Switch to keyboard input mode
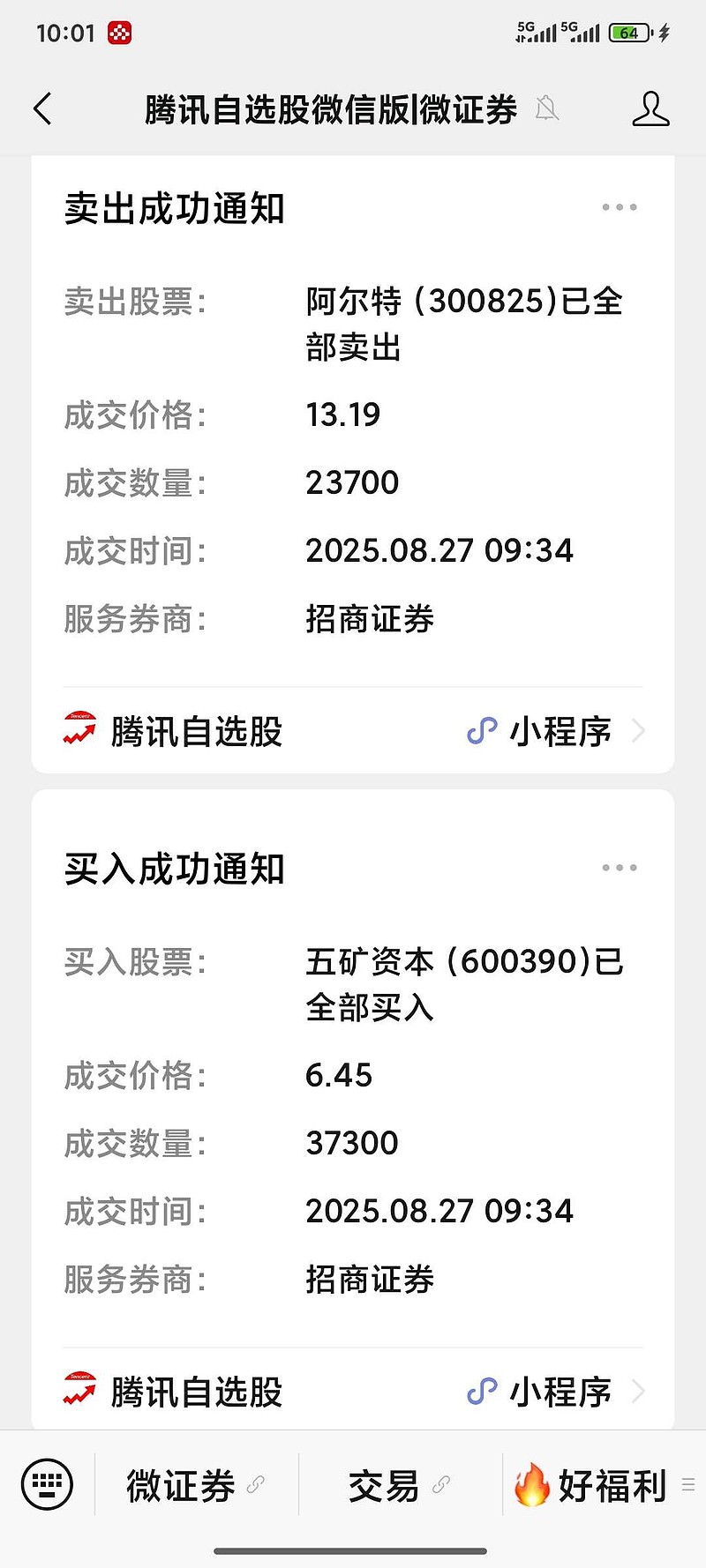This screenshot has width=706, height=1568. (x=47, y=1485)
